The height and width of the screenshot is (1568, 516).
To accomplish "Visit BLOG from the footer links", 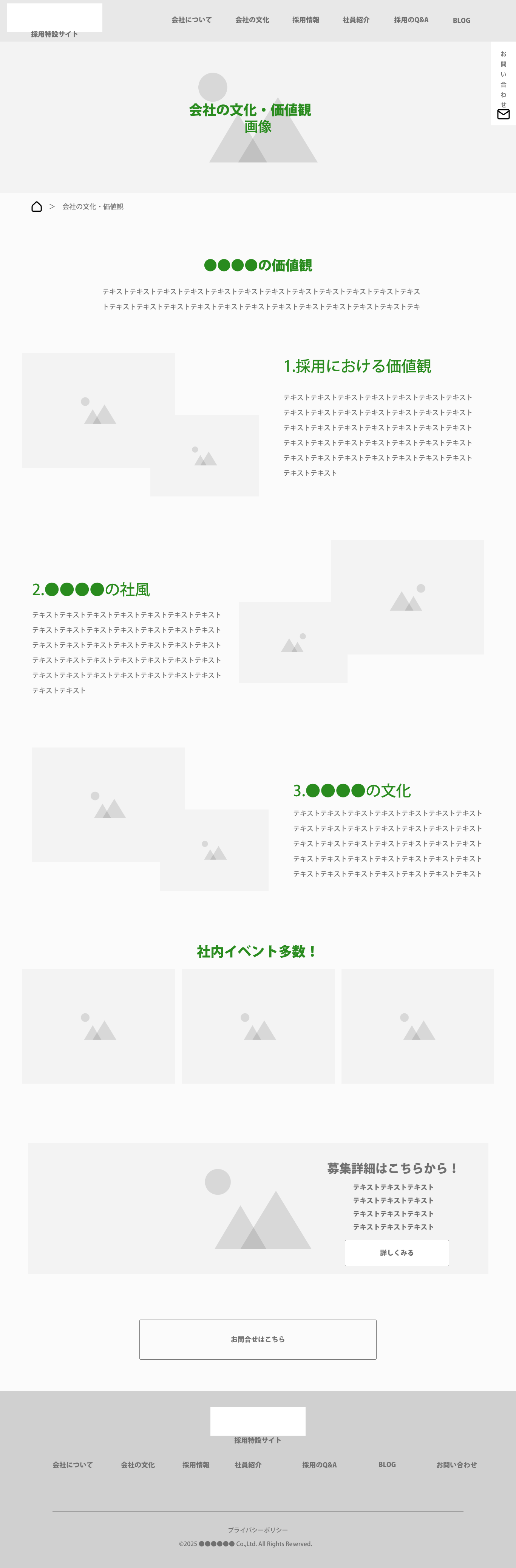I will 387,1464.
